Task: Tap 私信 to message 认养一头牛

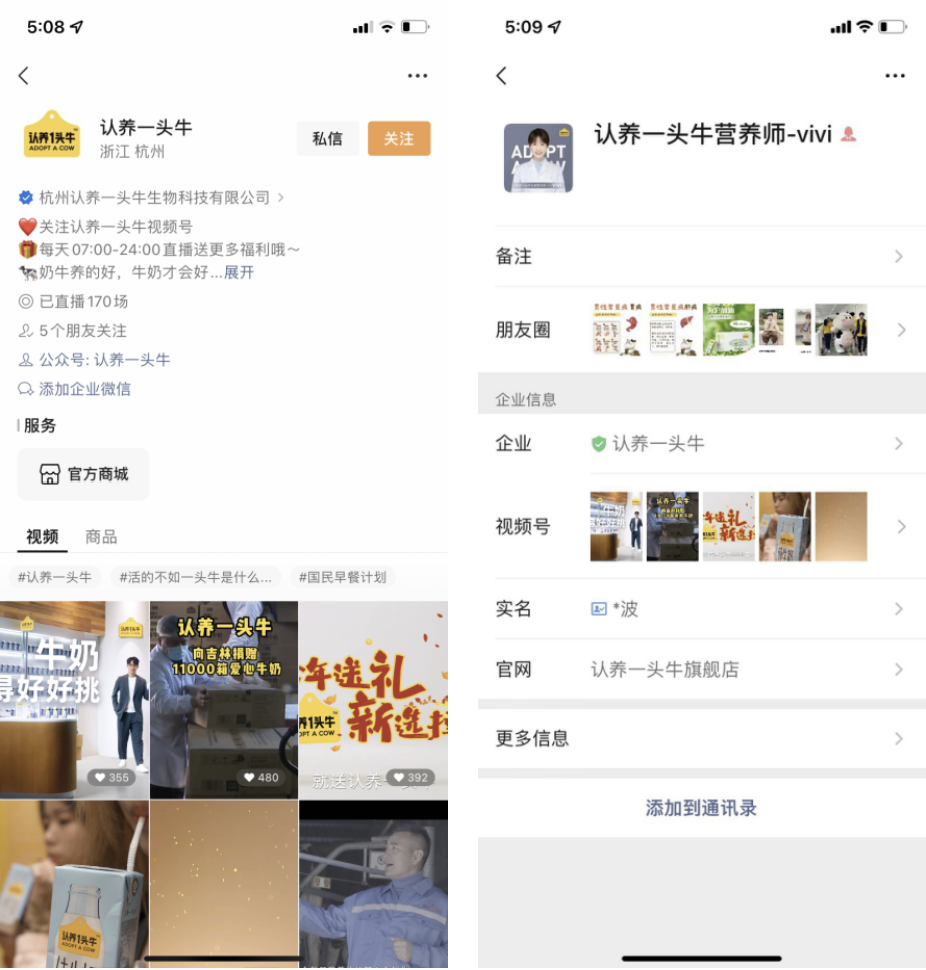Action: (327, 139)
